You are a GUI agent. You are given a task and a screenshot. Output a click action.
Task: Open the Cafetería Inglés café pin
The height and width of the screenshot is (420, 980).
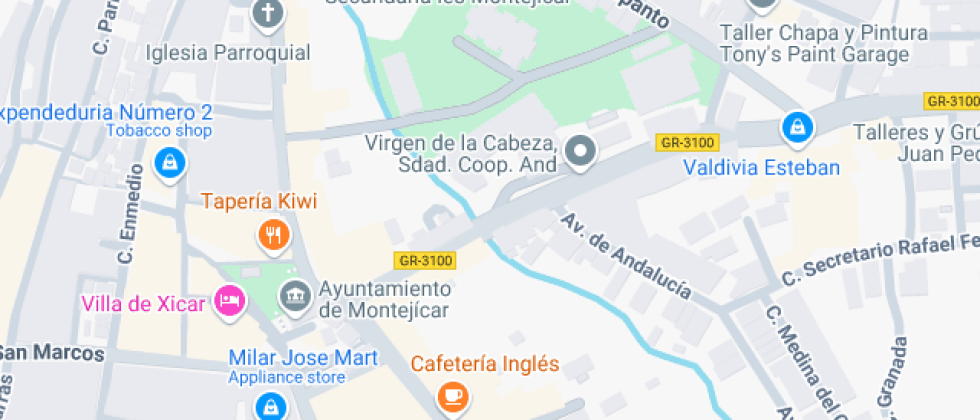pyautogui.click(x=454, y=396)
